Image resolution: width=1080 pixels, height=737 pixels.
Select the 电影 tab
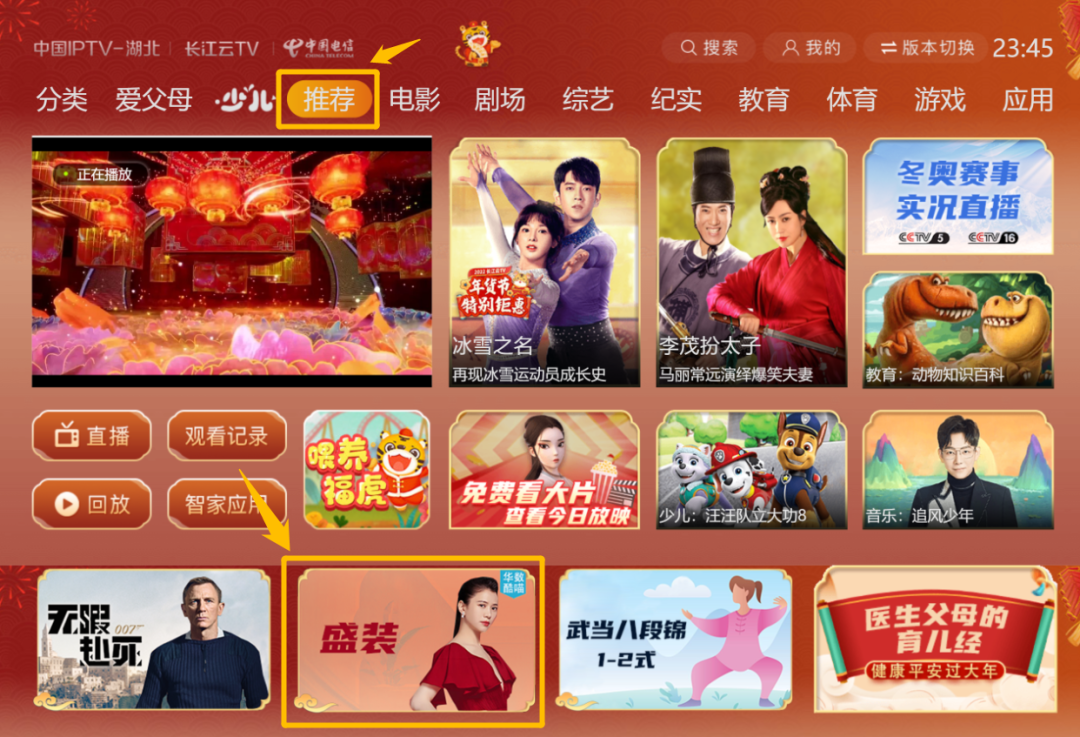tap(414, 100)
